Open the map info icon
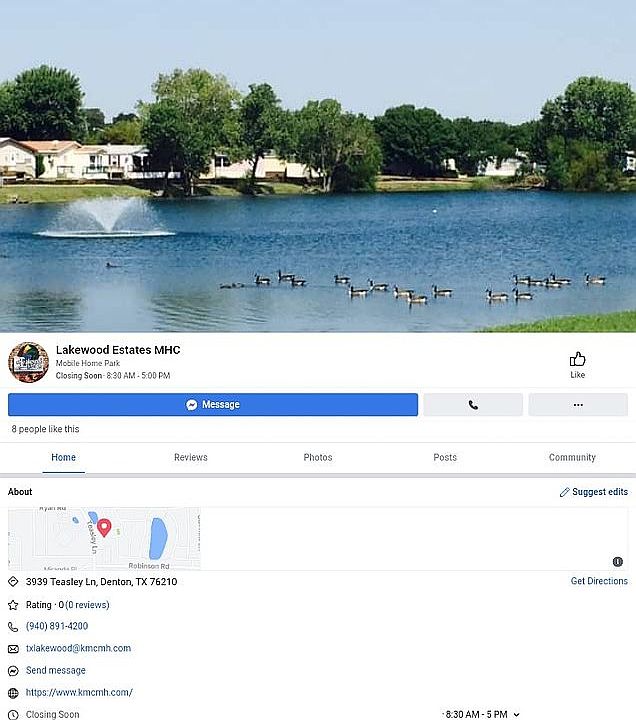The image size is (636, 720). (617, 562)
